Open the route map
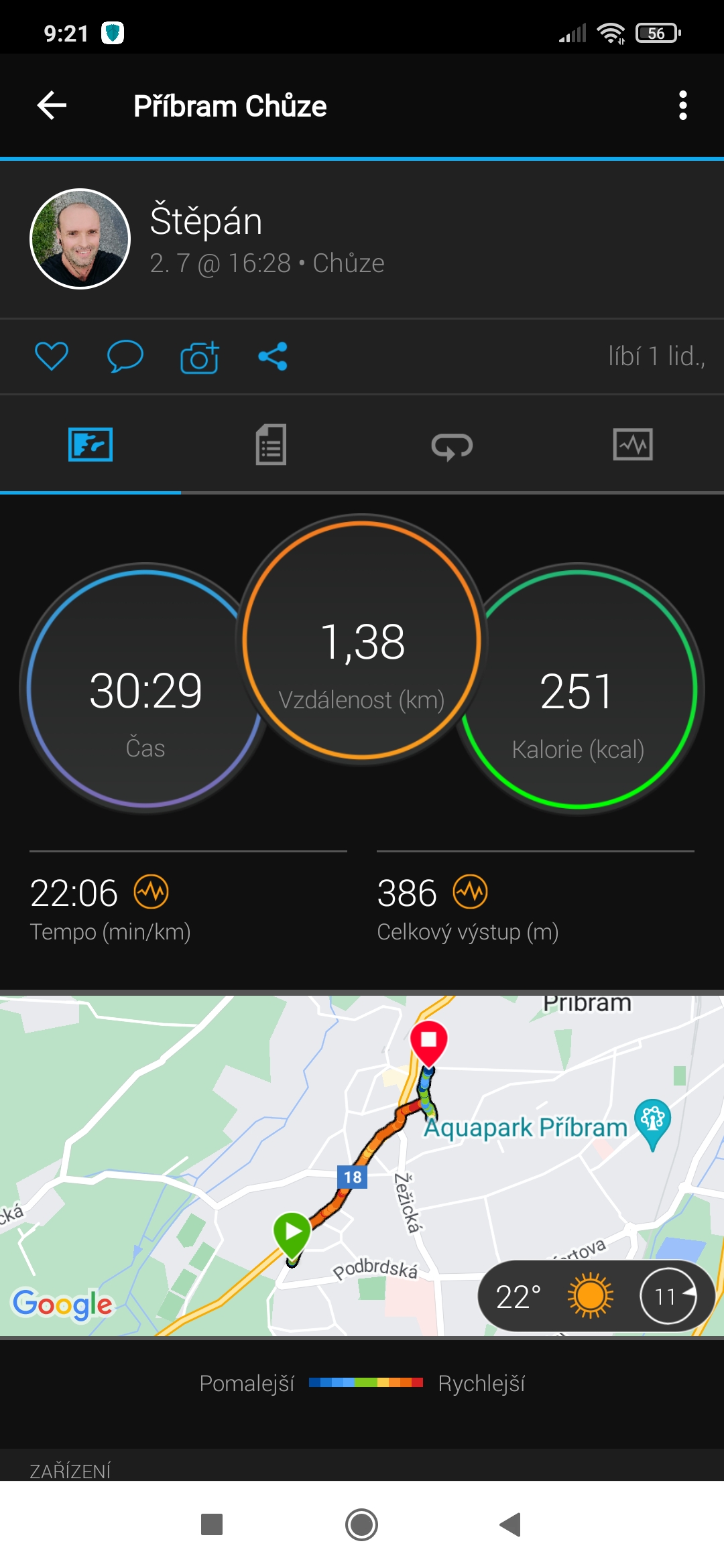 click(362, 1165)
